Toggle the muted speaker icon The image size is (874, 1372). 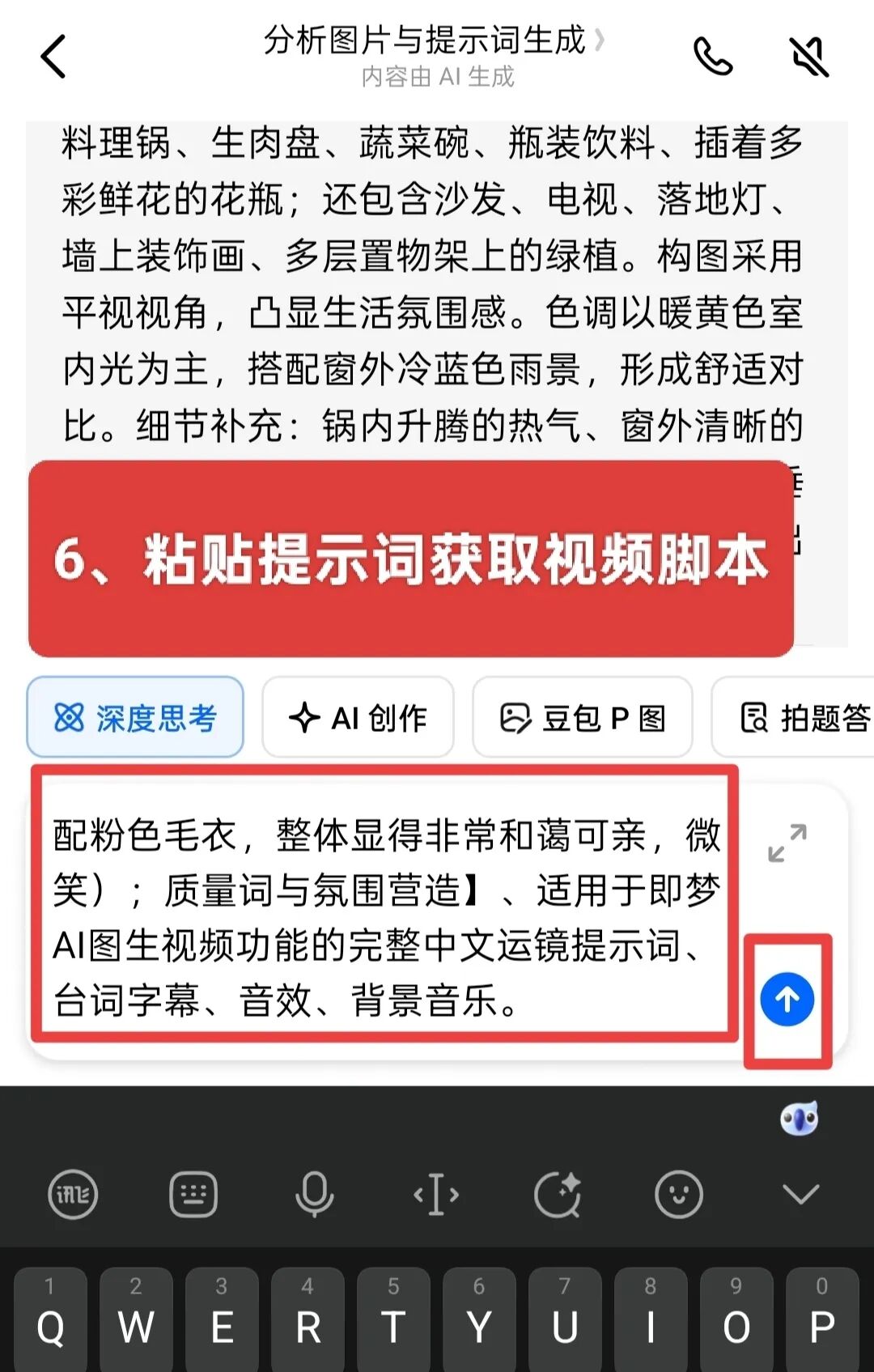pyautogui.click(x=808, y=57)
